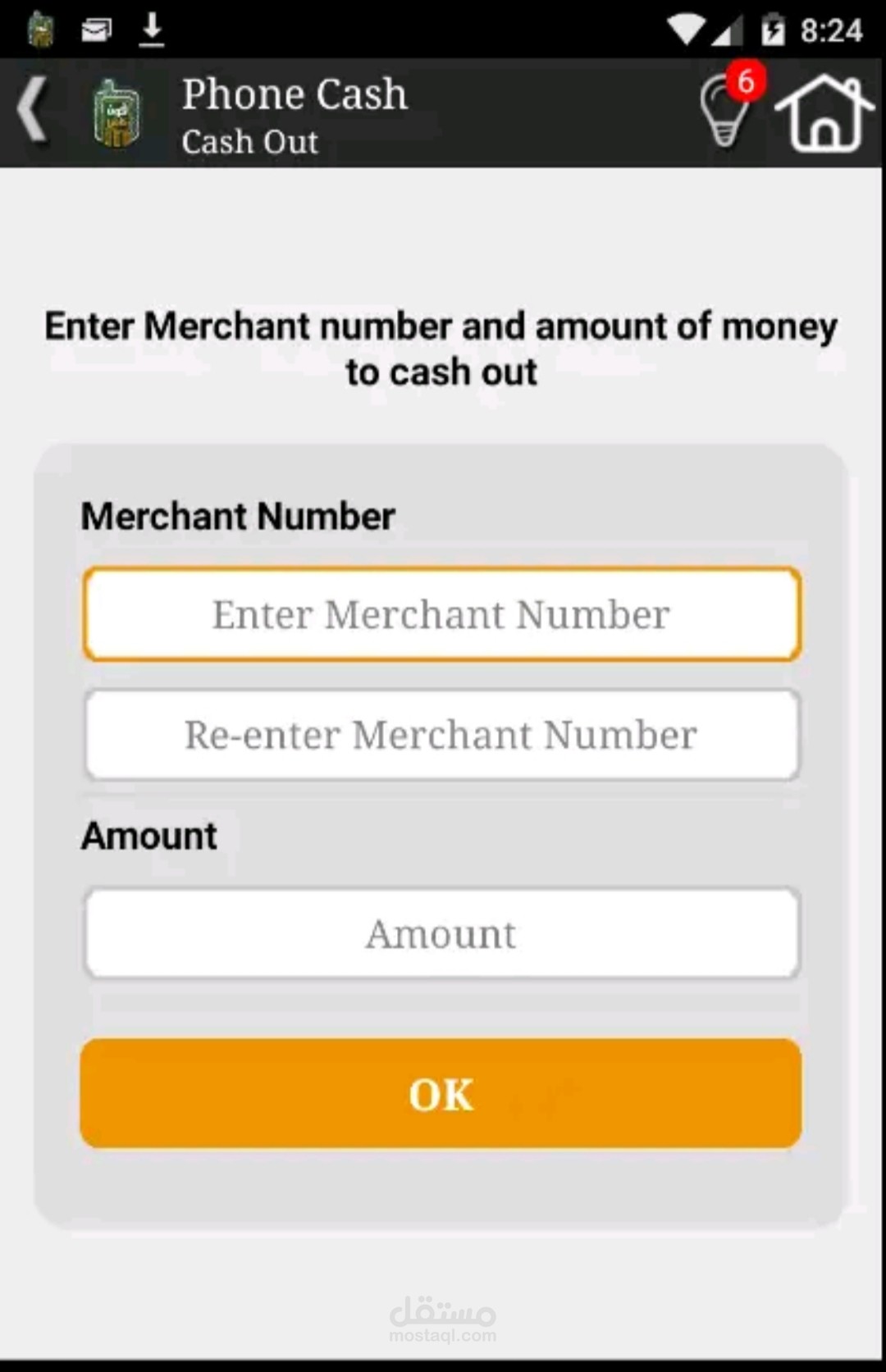886x1372 pixels.
Task: Return to home via the house icon
Action: pos(824,112)
